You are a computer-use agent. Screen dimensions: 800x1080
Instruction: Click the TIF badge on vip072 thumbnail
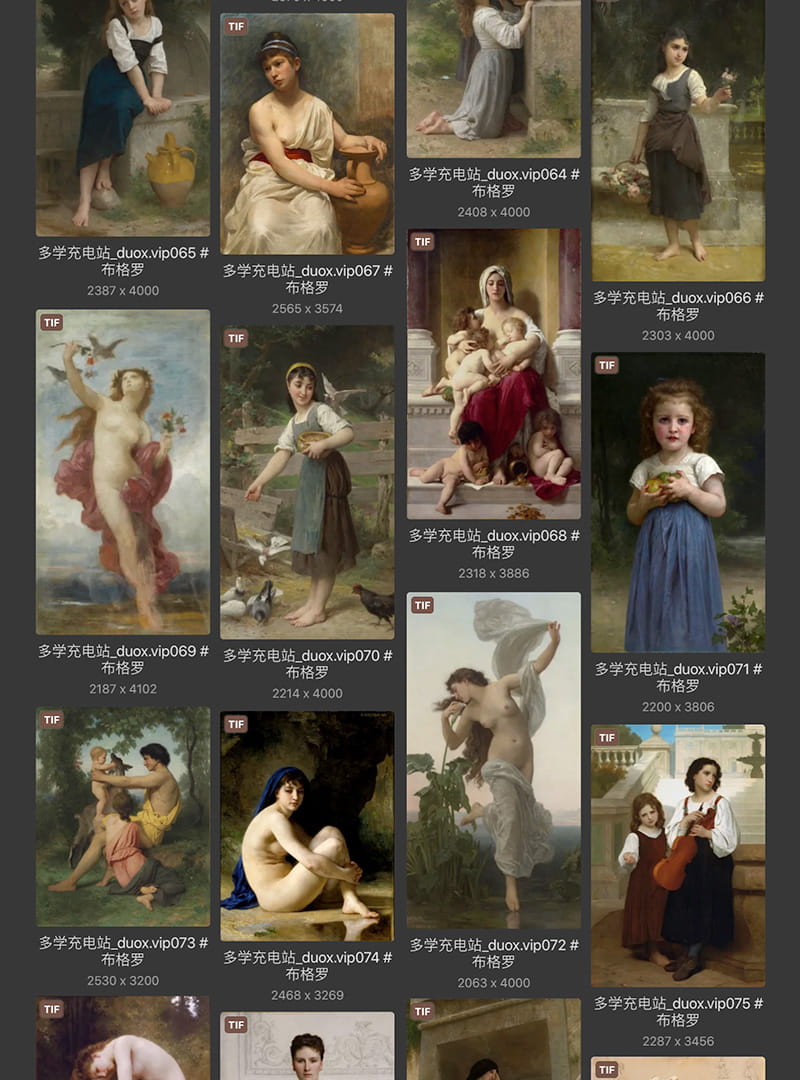point(423,604)
